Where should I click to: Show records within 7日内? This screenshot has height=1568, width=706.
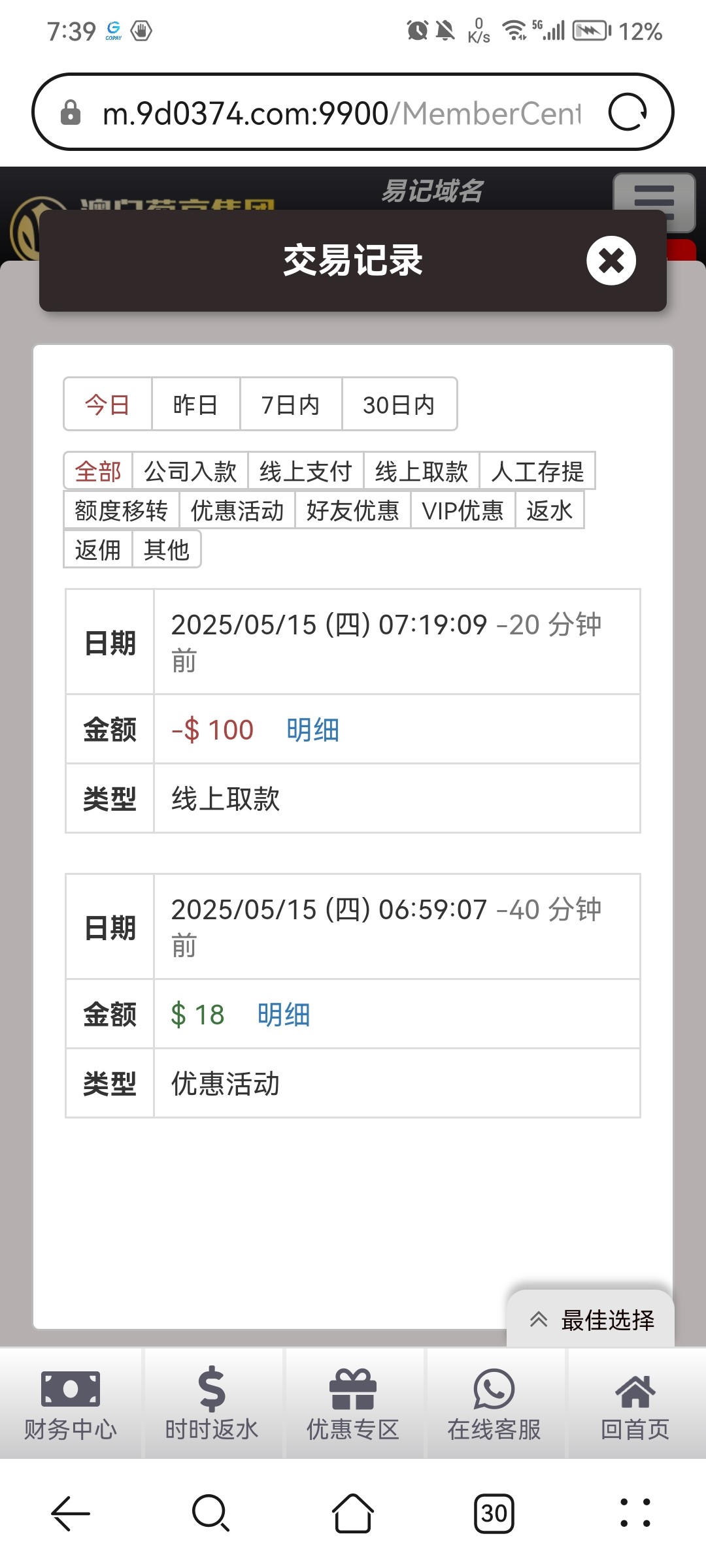[290, 404]
